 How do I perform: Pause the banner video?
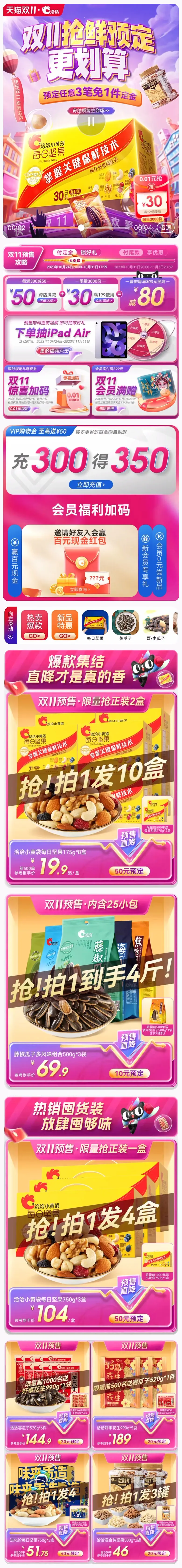coord(91,121)
